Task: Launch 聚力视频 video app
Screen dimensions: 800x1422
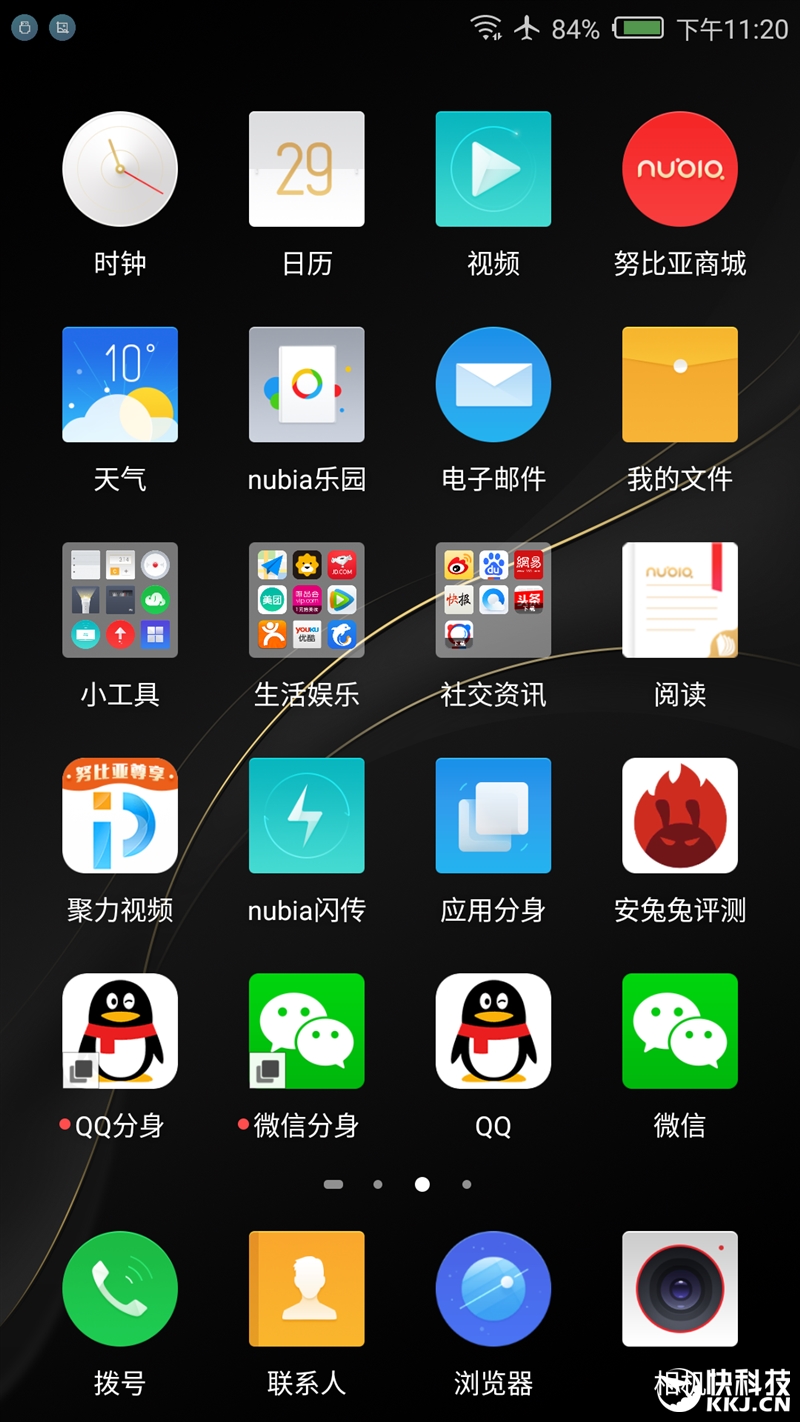Action: (x=120, y=815)
